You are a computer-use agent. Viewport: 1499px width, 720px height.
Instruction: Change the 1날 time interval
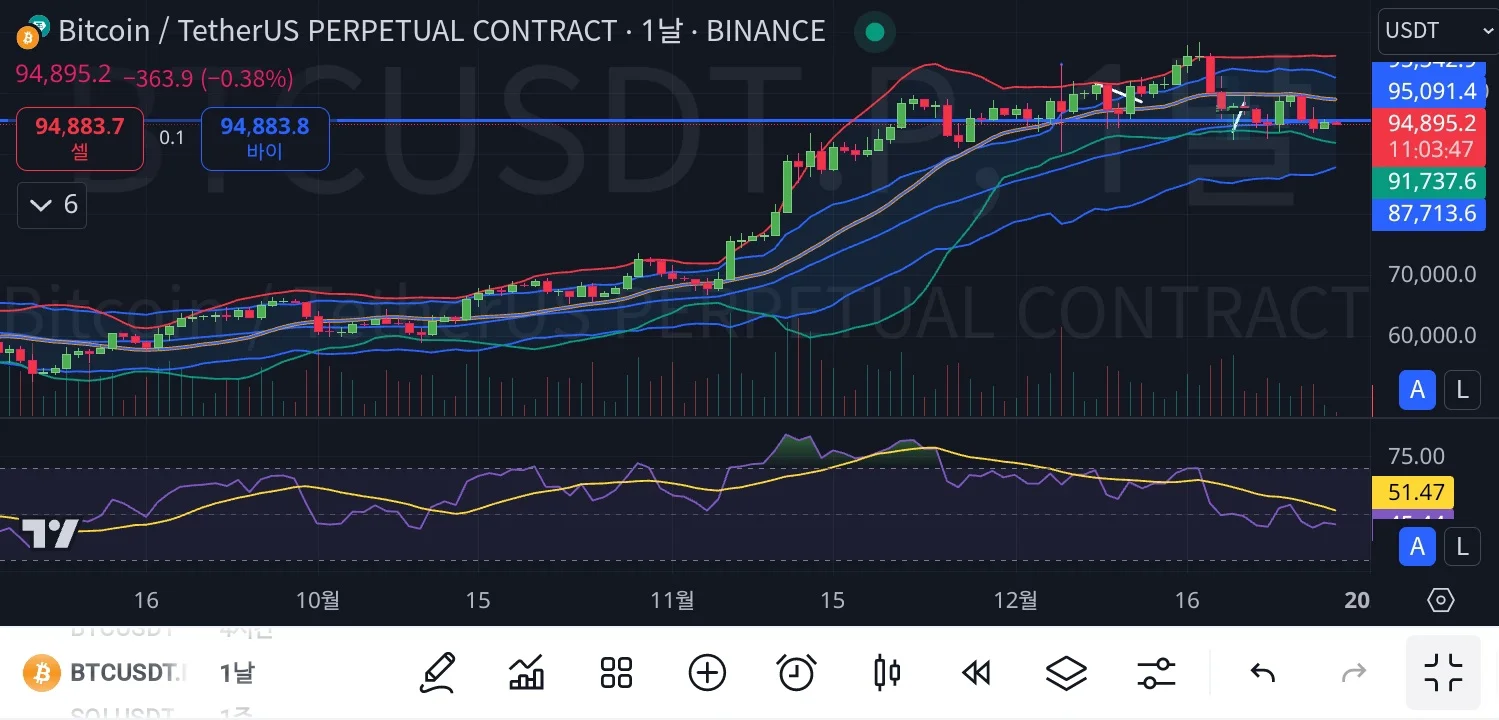coord(237,672)
